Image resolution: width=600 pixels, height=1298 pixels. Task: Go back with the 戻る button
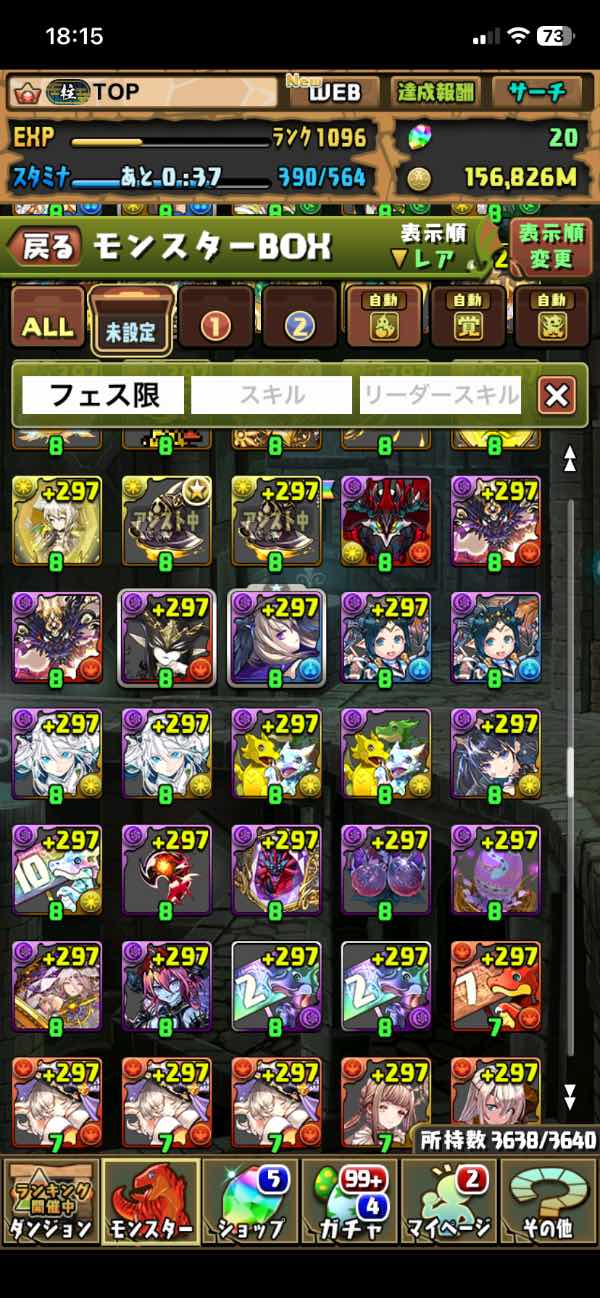[x=47, y=247]
